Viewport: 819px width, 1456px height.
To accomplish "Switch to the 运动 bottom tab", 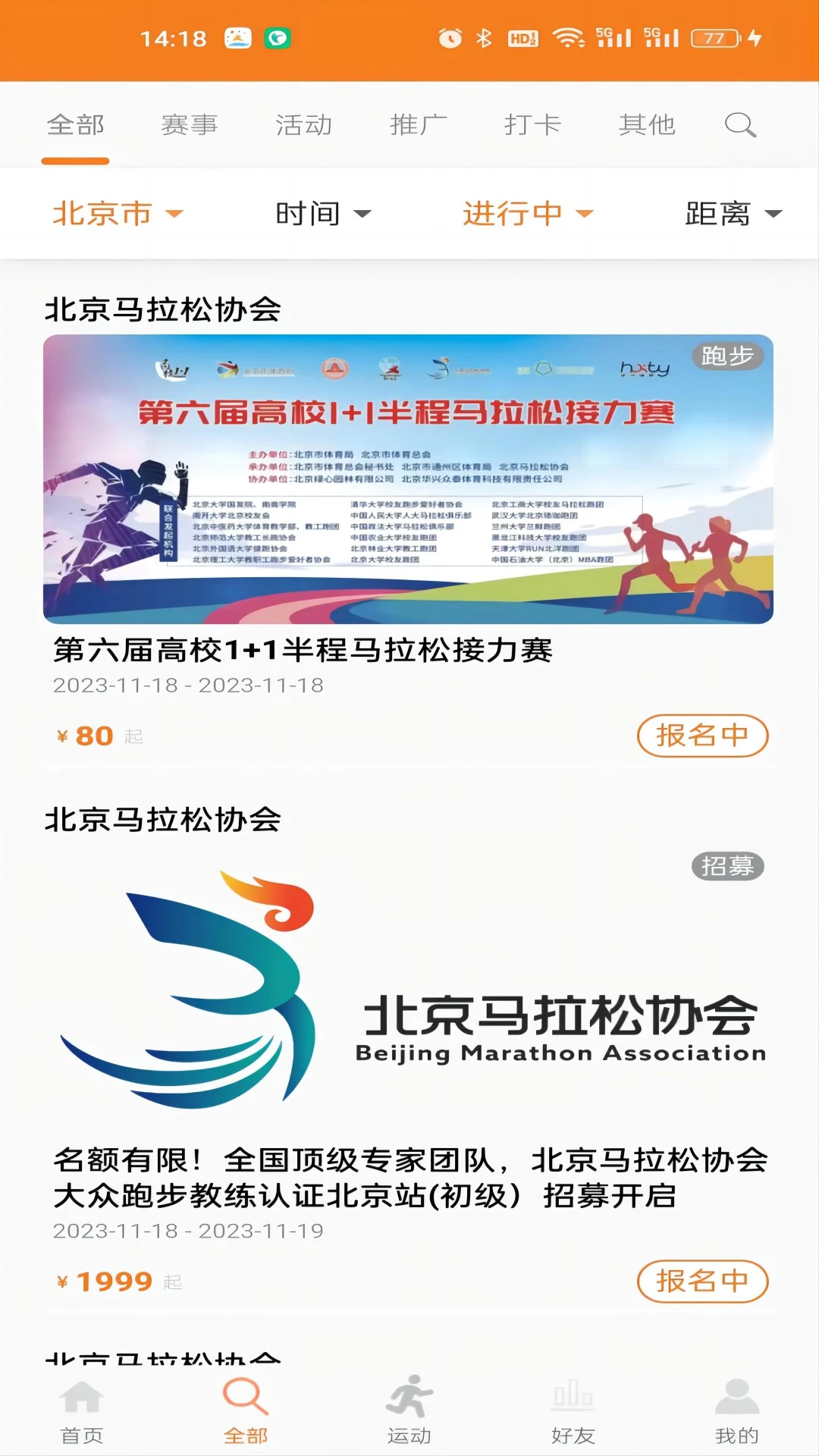I will pyautogui.click(x=409, y=1412).
